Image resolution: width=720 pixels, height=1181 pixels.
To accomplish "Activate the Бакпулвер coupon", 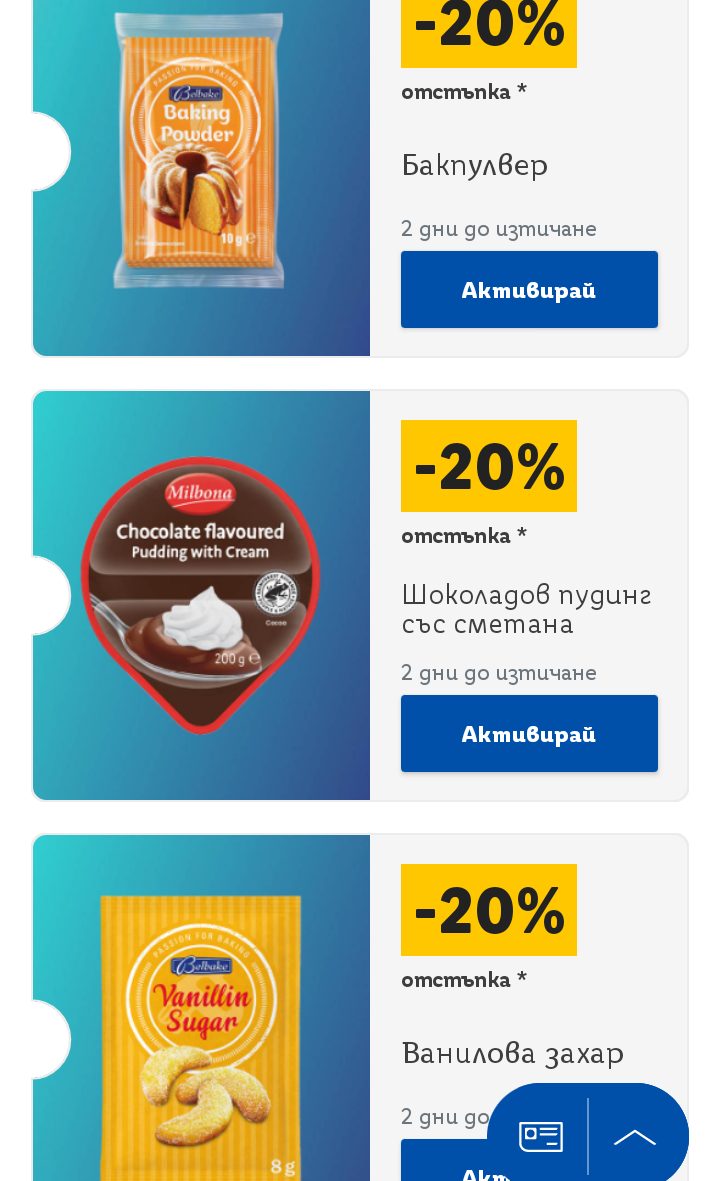I will tap(529, 290).
